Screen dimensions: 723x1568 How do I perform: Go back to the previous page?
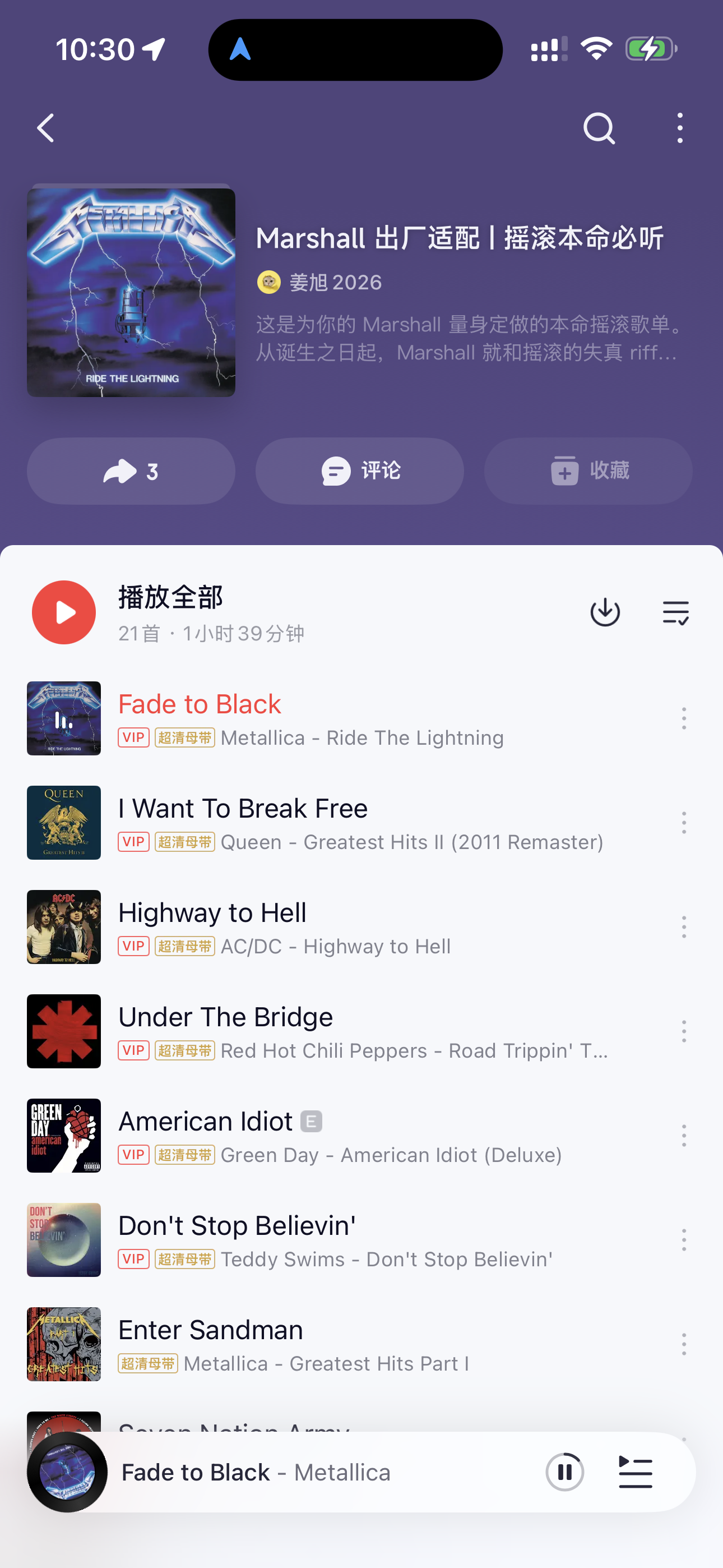click(47, 128)
